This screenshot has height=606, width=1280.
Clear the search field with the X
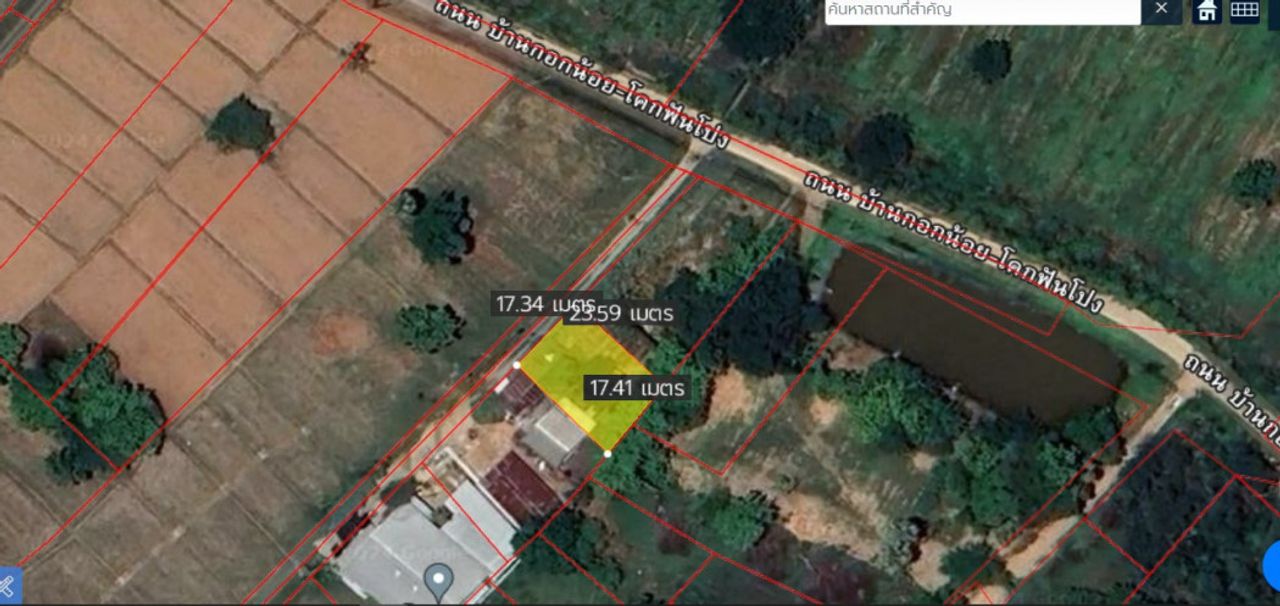click(1161, 9)
